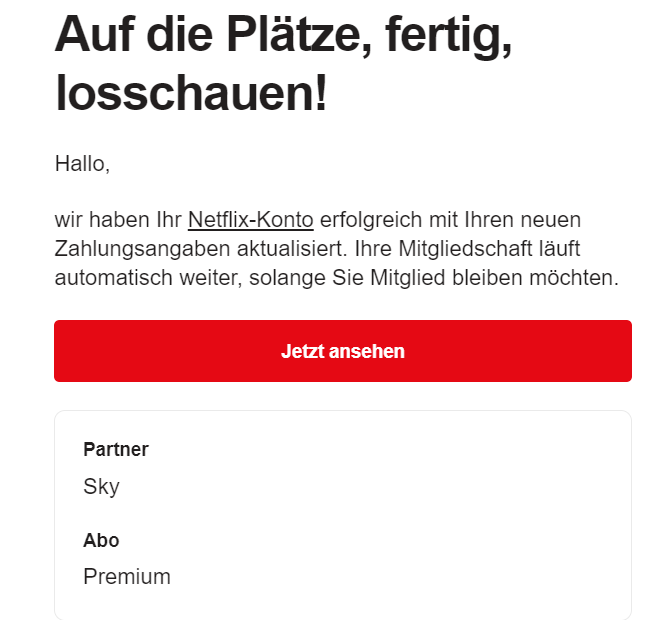The height and width of the screenshot is (620, 668).
Task: Open the underlined Netflix-Konto link
Action: point(250,220)
